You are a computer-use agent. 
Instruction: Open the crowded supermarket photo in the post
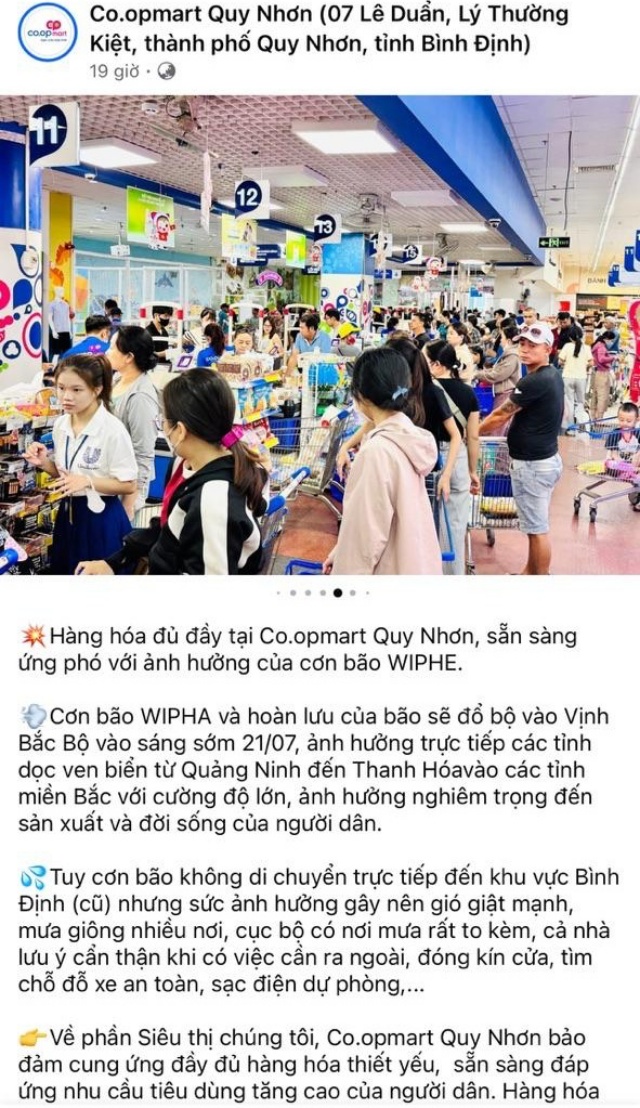[x=320, y=335]
